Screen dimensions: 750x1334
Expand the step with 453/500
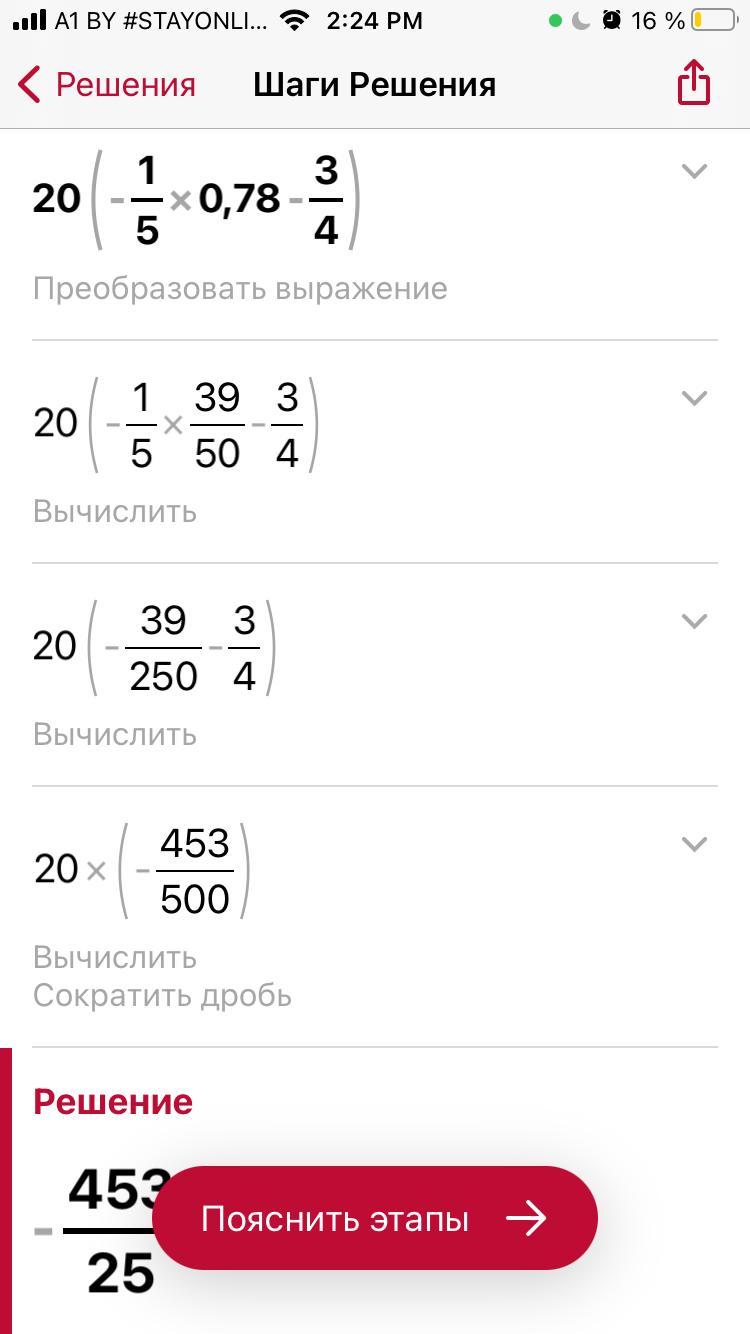pos(694,844)
